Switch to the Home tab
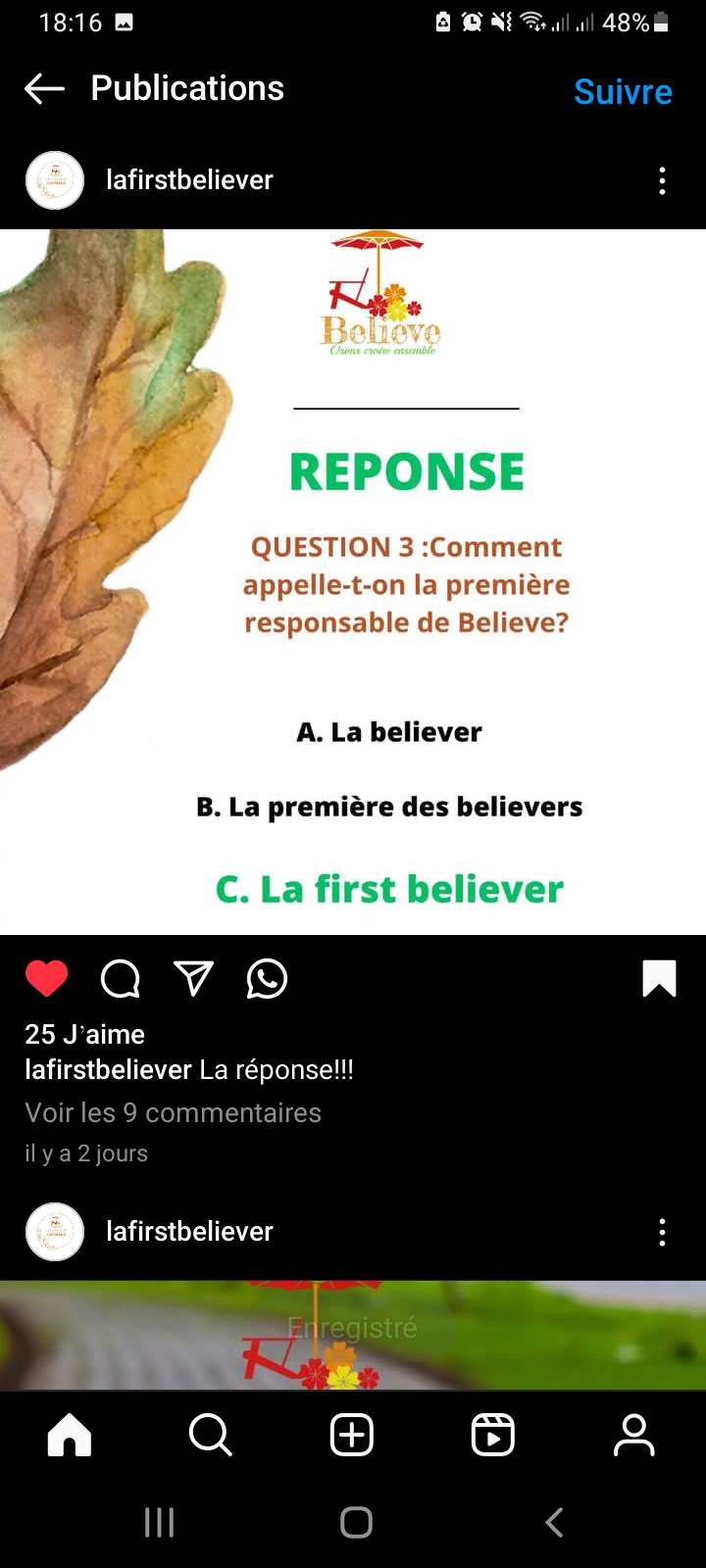 pos(70,1436)
